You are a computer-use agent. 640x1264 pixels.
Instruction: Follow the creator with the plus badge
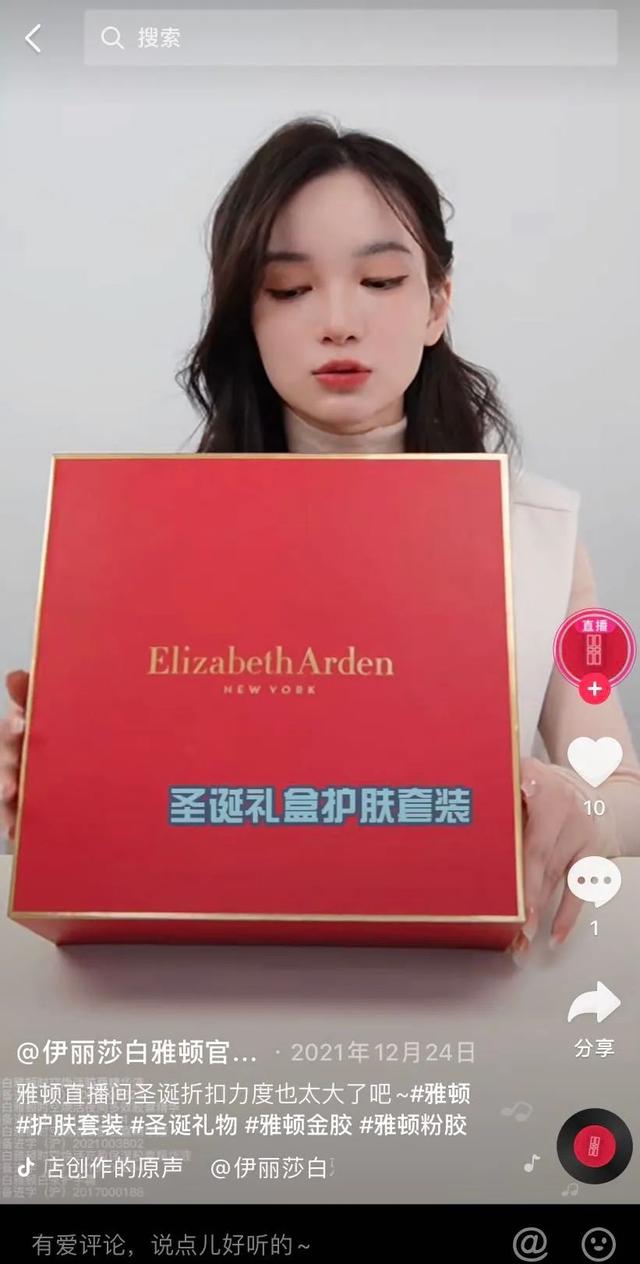[595, 689]
